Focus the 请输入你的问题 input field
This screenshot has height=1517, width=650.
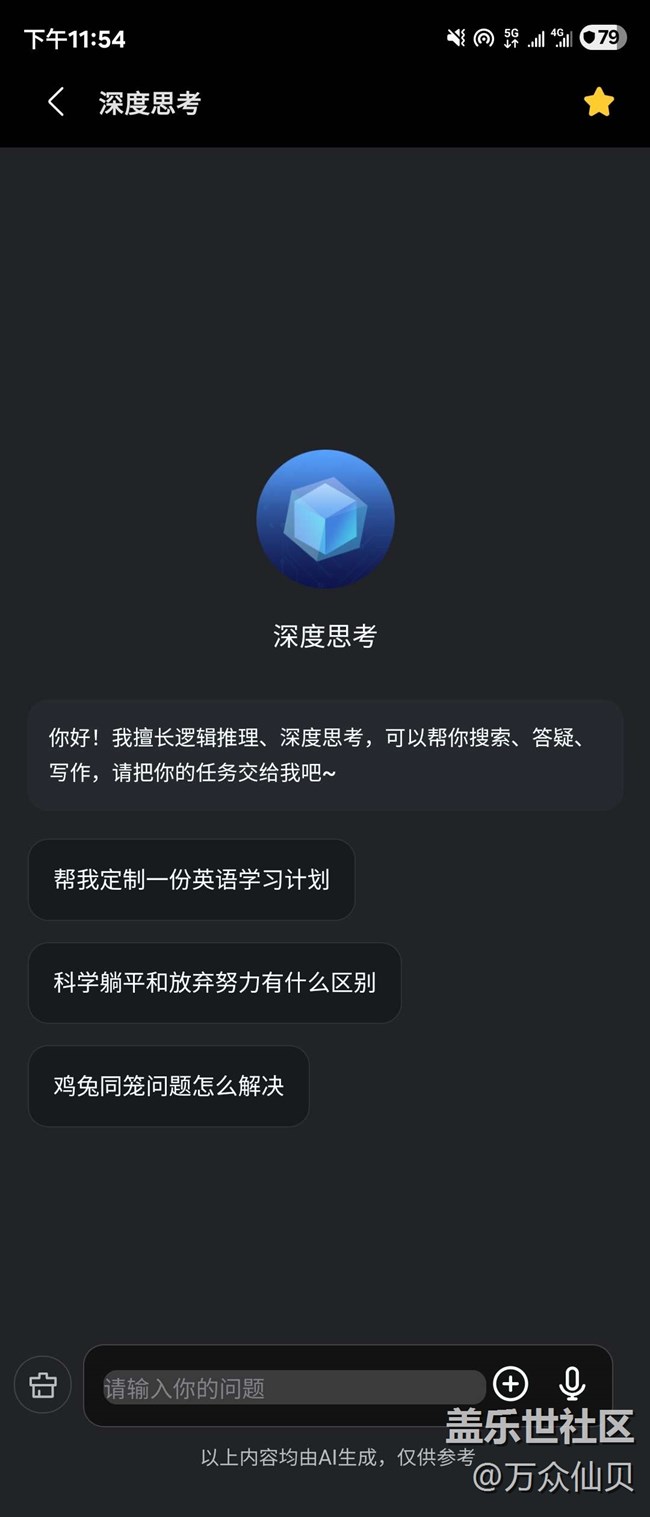tap(294, 1387)
